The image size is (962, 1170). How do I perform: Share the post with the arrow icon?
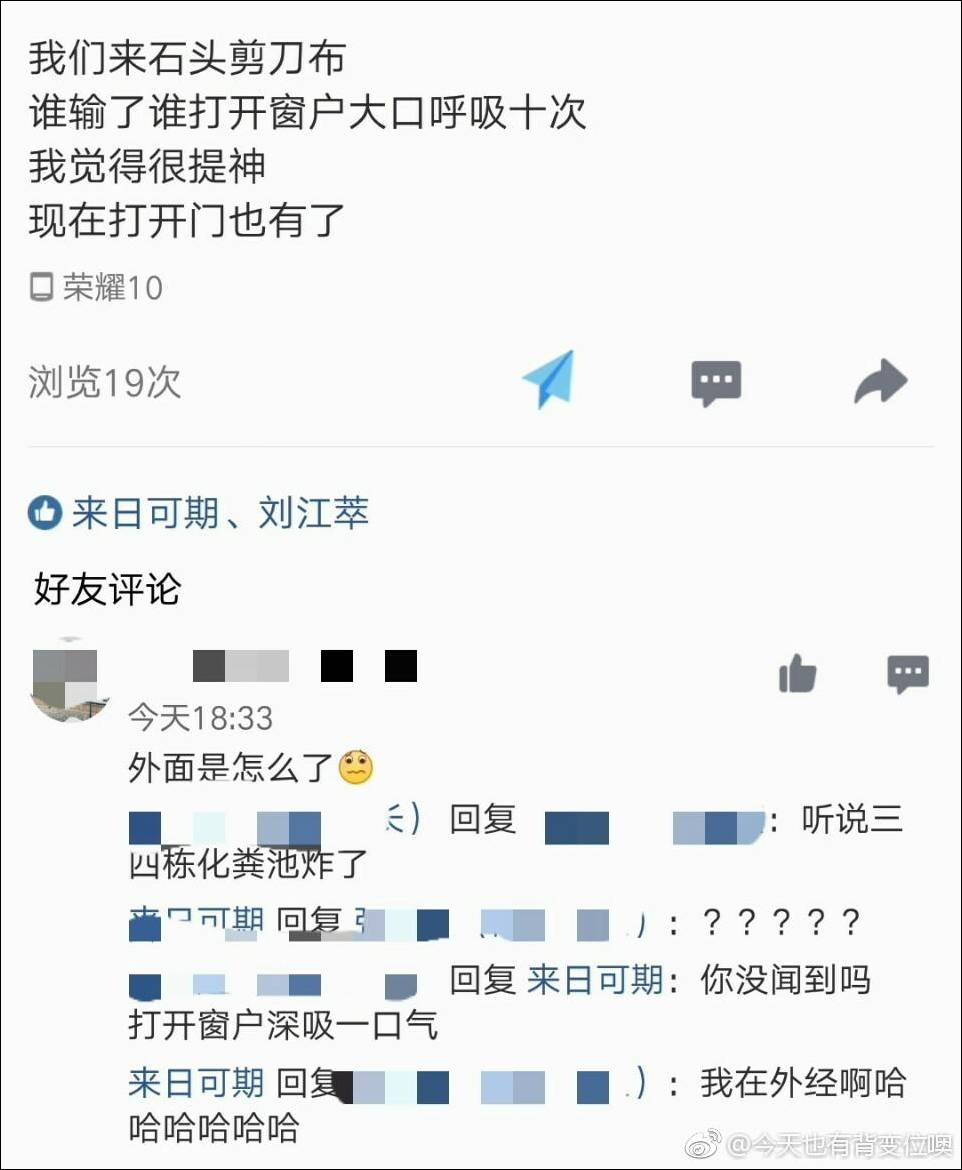pos(881,381)
